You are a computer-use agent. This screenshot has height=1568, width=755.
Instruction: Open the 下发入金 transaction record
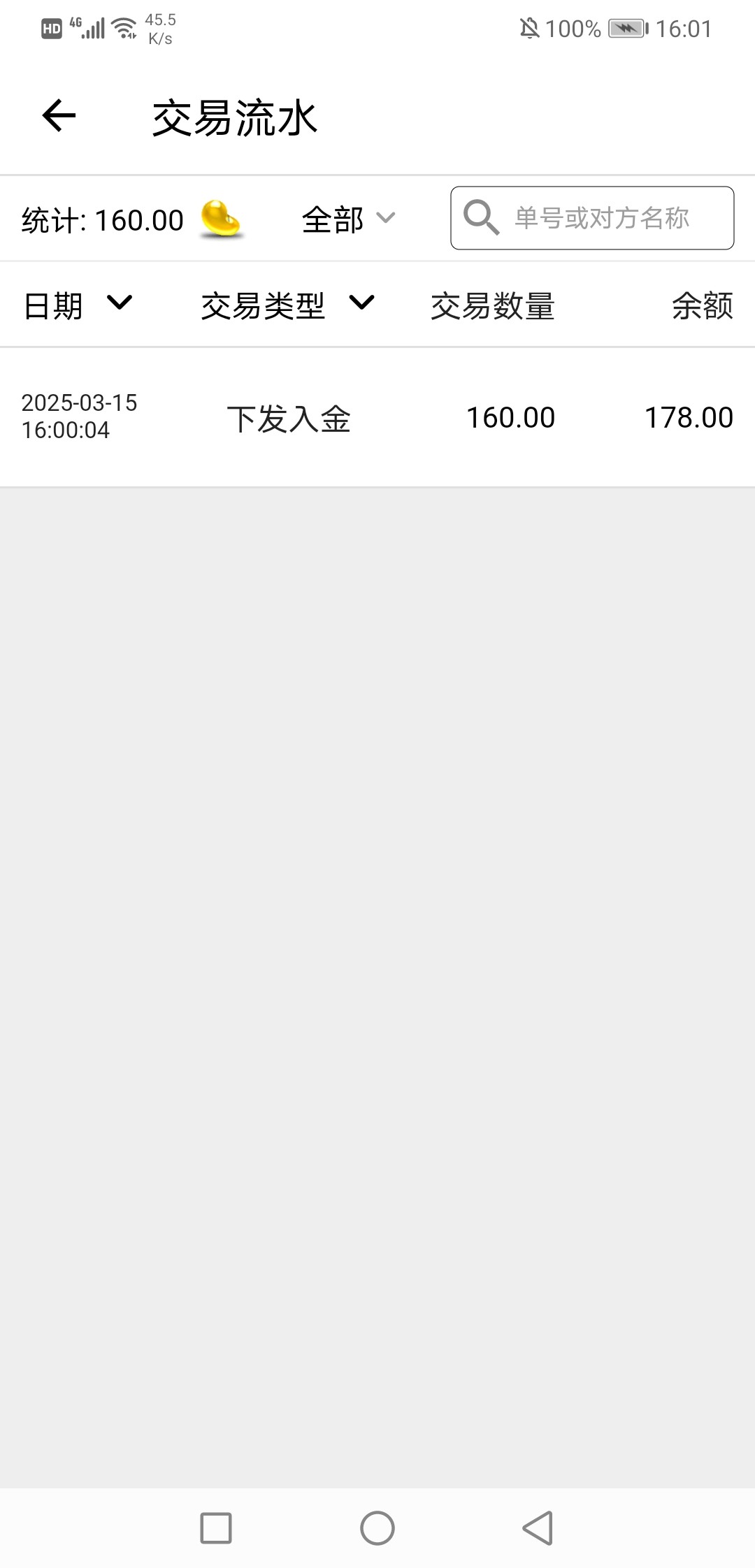point(377,418)
